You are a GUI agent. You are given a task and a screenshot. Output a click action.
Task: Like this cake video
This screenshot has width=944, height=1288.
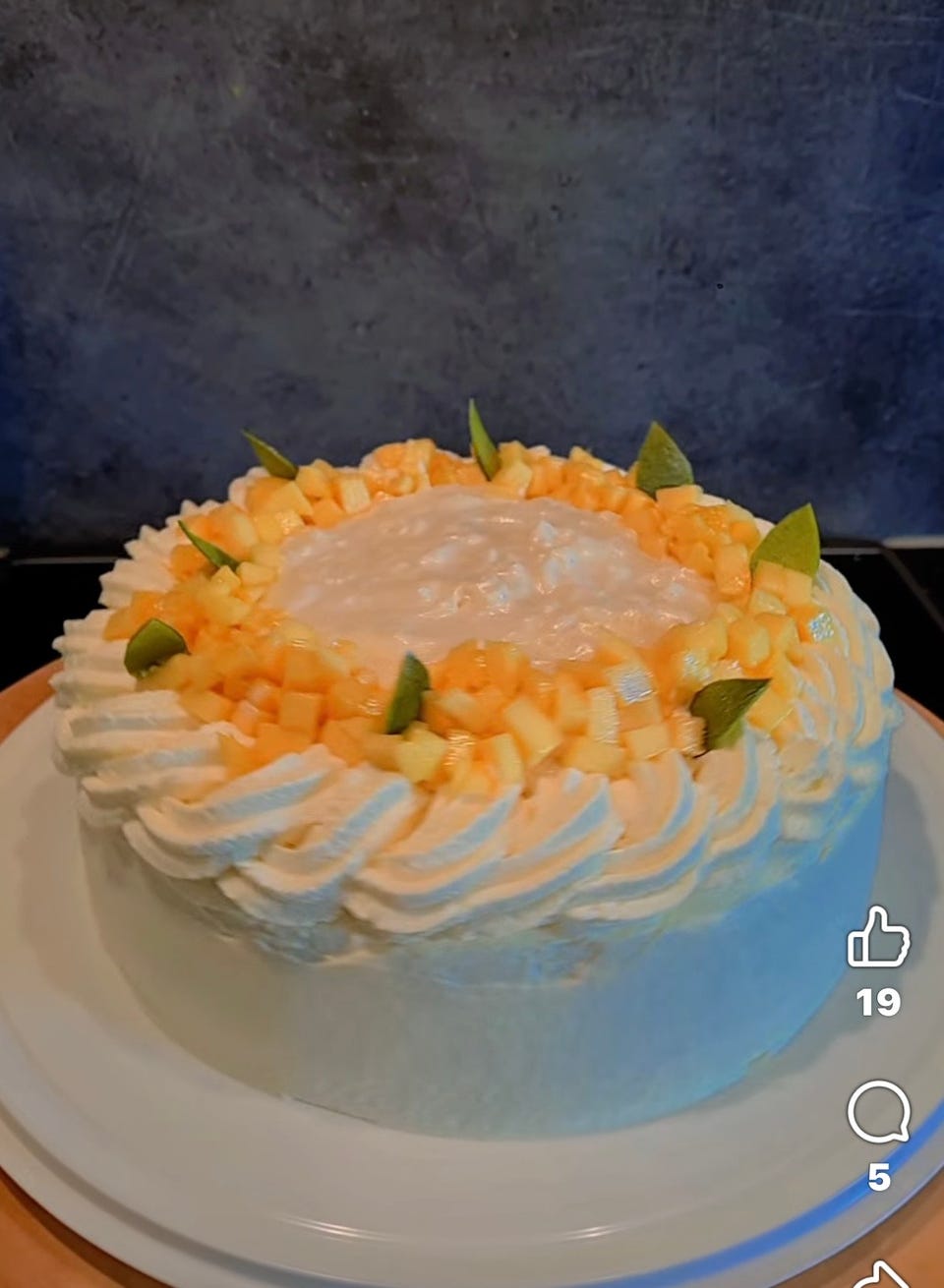[877, 936]
